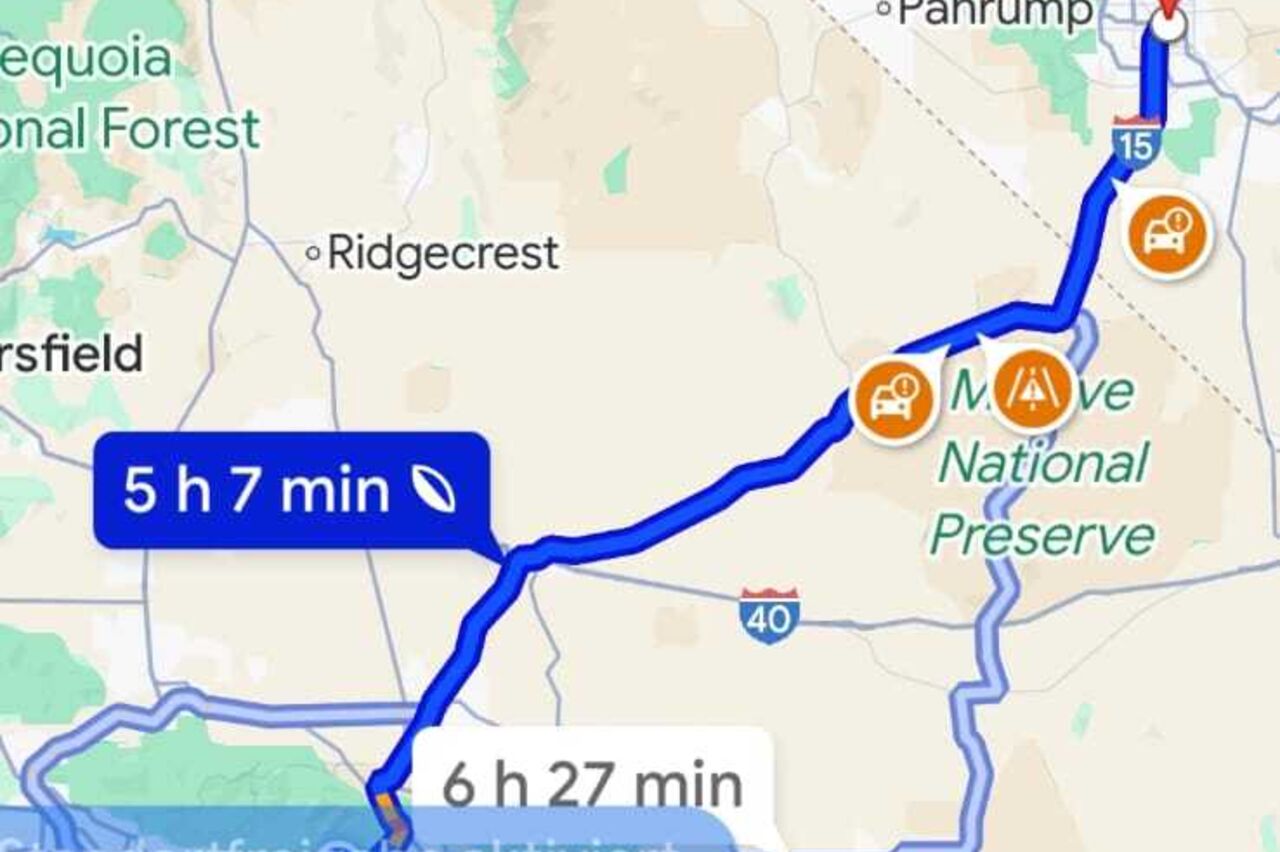Tap the 5 h 7 min route label

(x=290, y=491)
